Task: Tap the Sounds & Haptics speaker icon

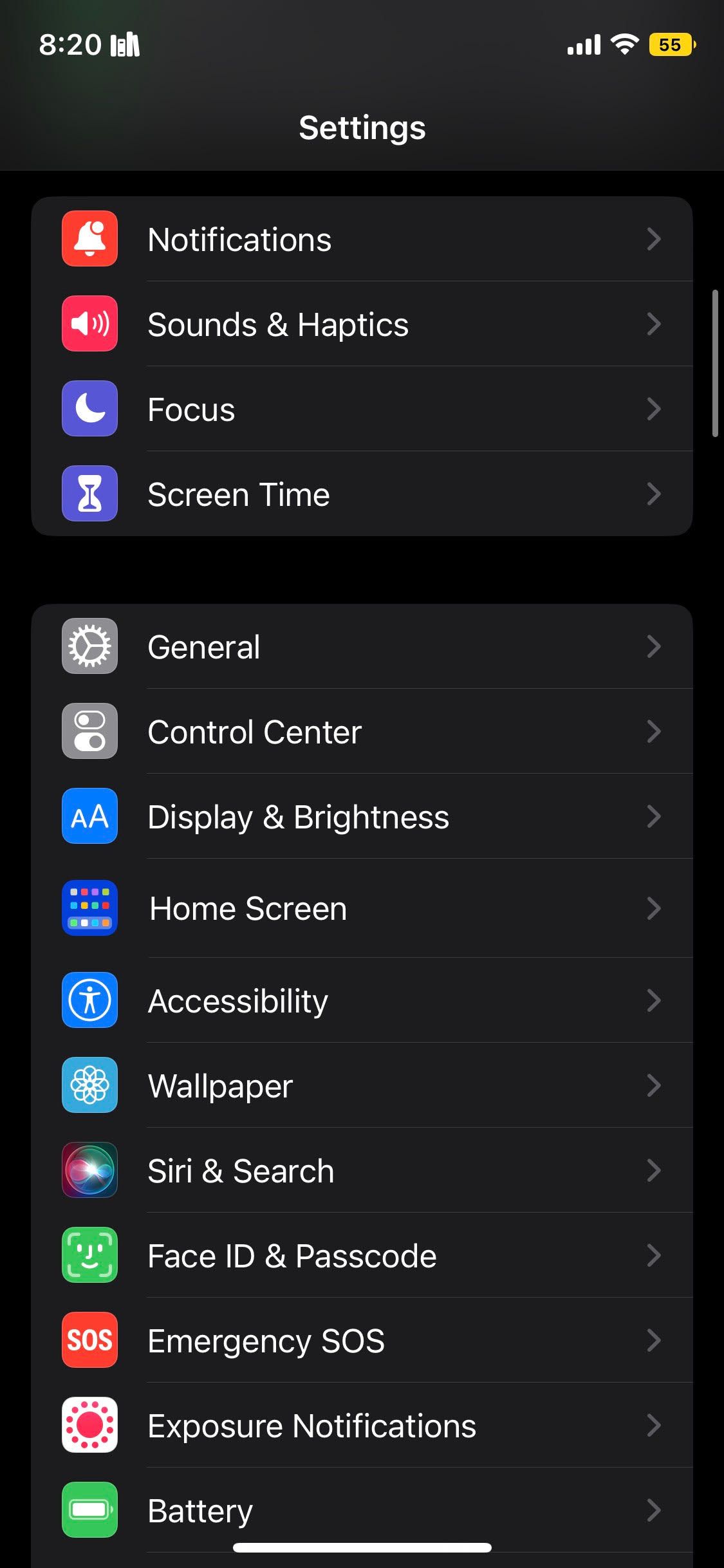Action: [x=89, y=324]
